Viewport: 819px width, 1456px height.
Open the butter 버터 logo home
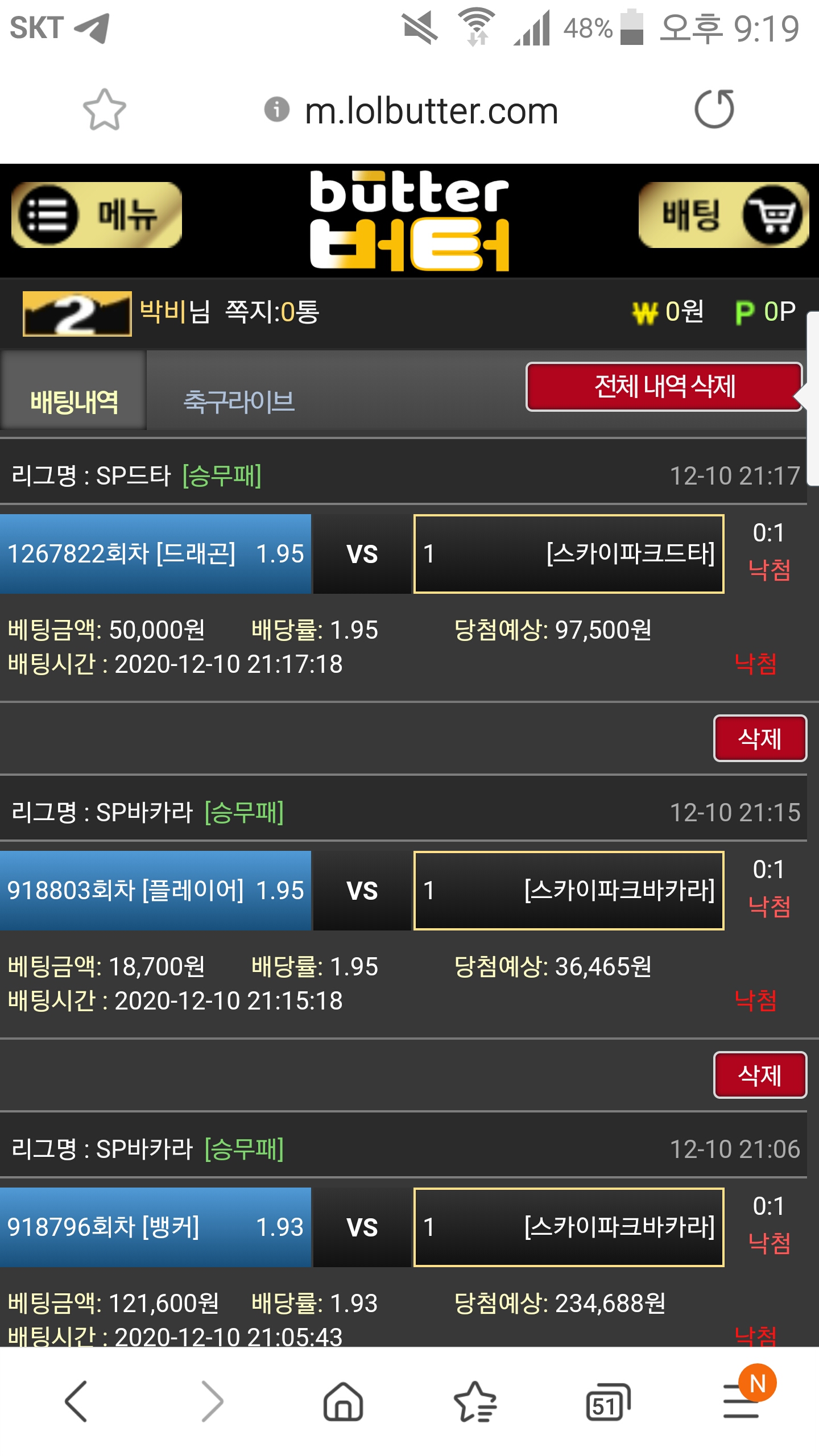tap(409, 221)
